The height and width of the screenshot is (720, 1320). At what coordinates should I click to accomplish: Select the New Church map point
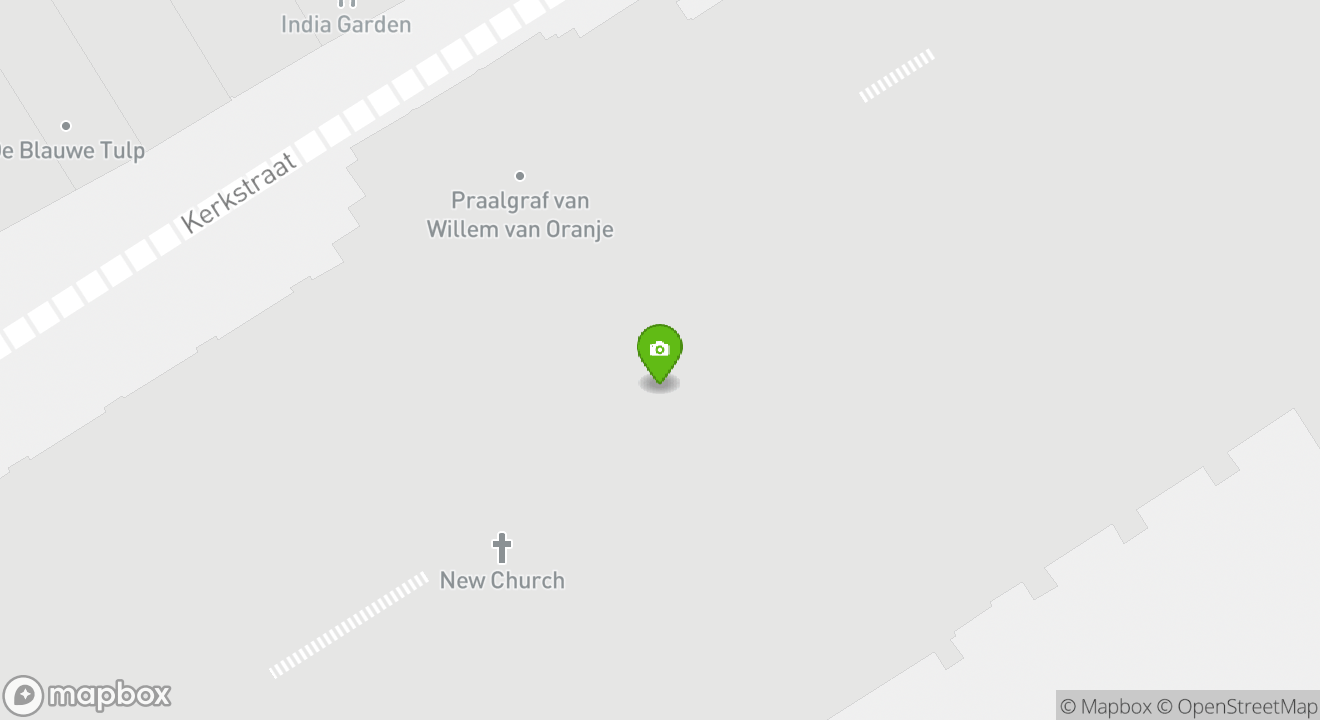click(502, 549)
